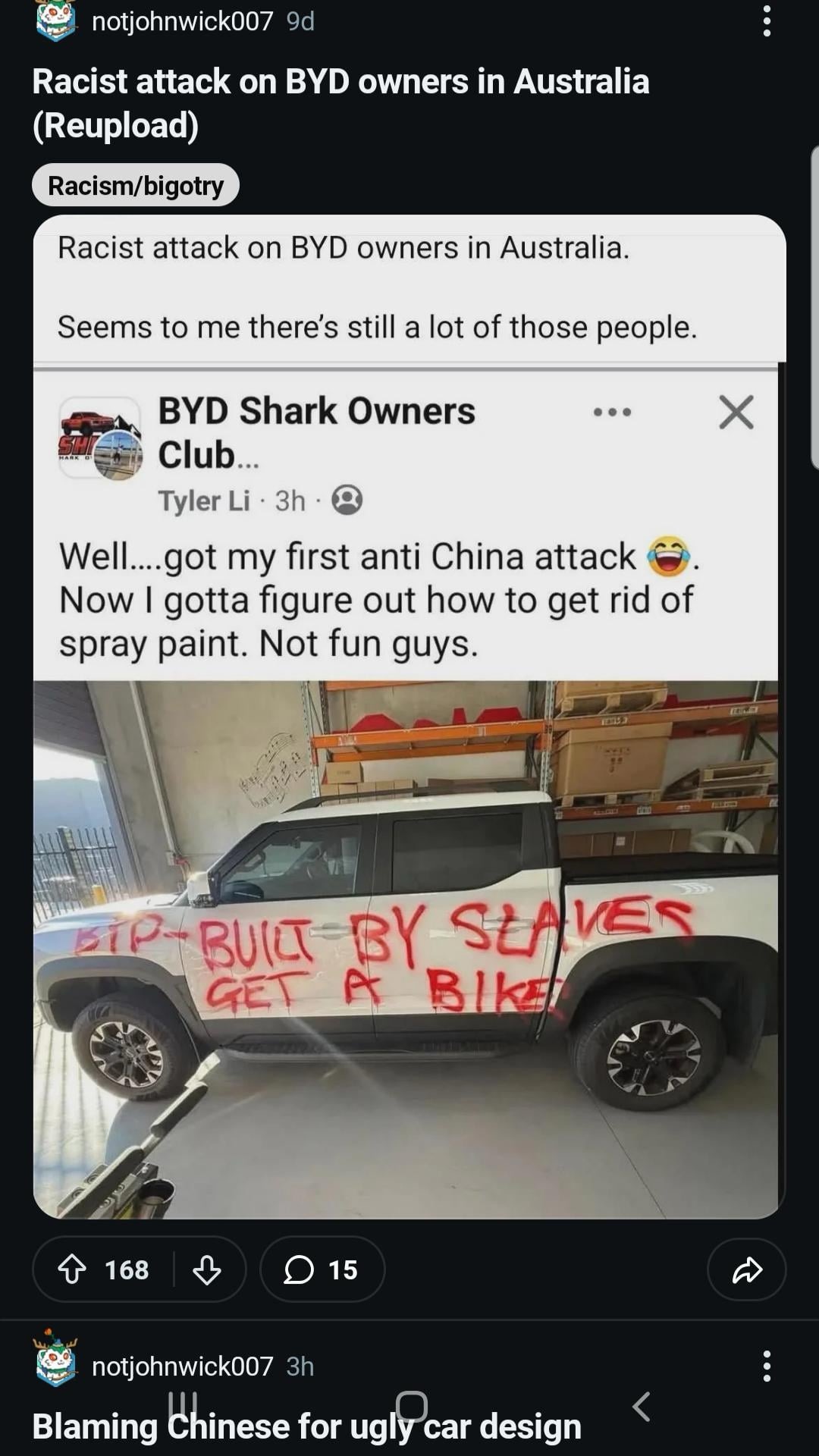Share the BYD owners post
819x1456 pixels.
(747, 1269)
